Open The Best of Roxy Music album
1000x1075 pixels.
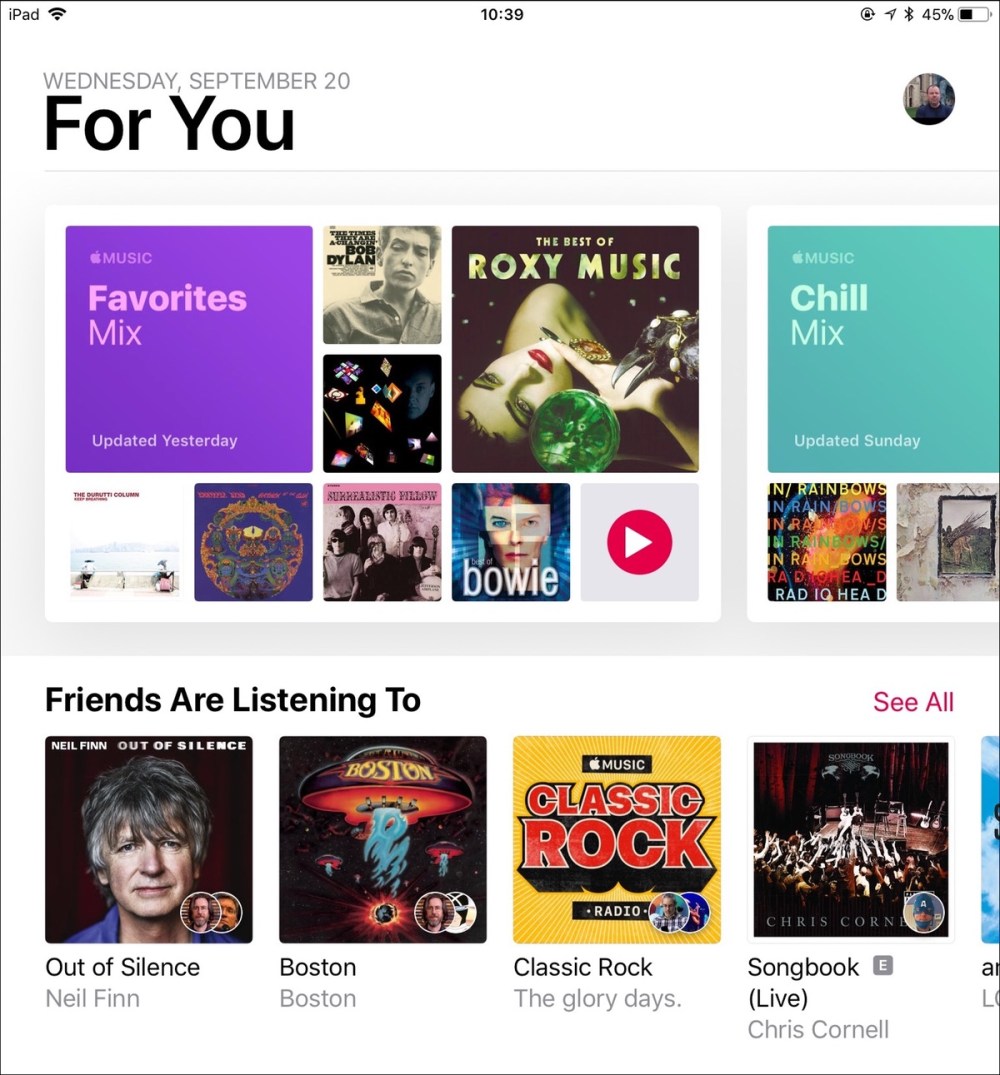(x=575, y=349)
